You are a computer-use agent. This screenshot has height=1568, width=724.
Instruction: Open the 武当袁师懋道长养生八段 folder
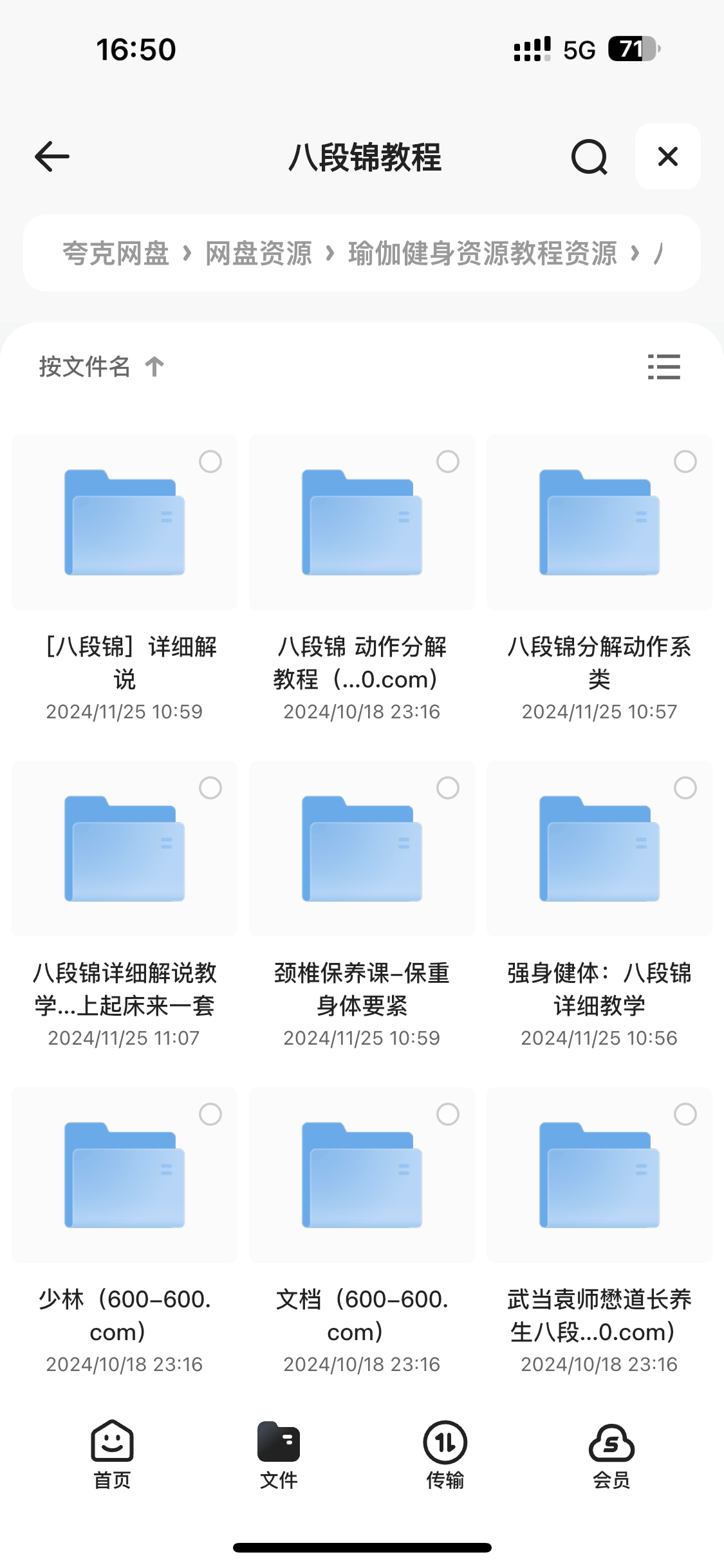pos(599,1175)
